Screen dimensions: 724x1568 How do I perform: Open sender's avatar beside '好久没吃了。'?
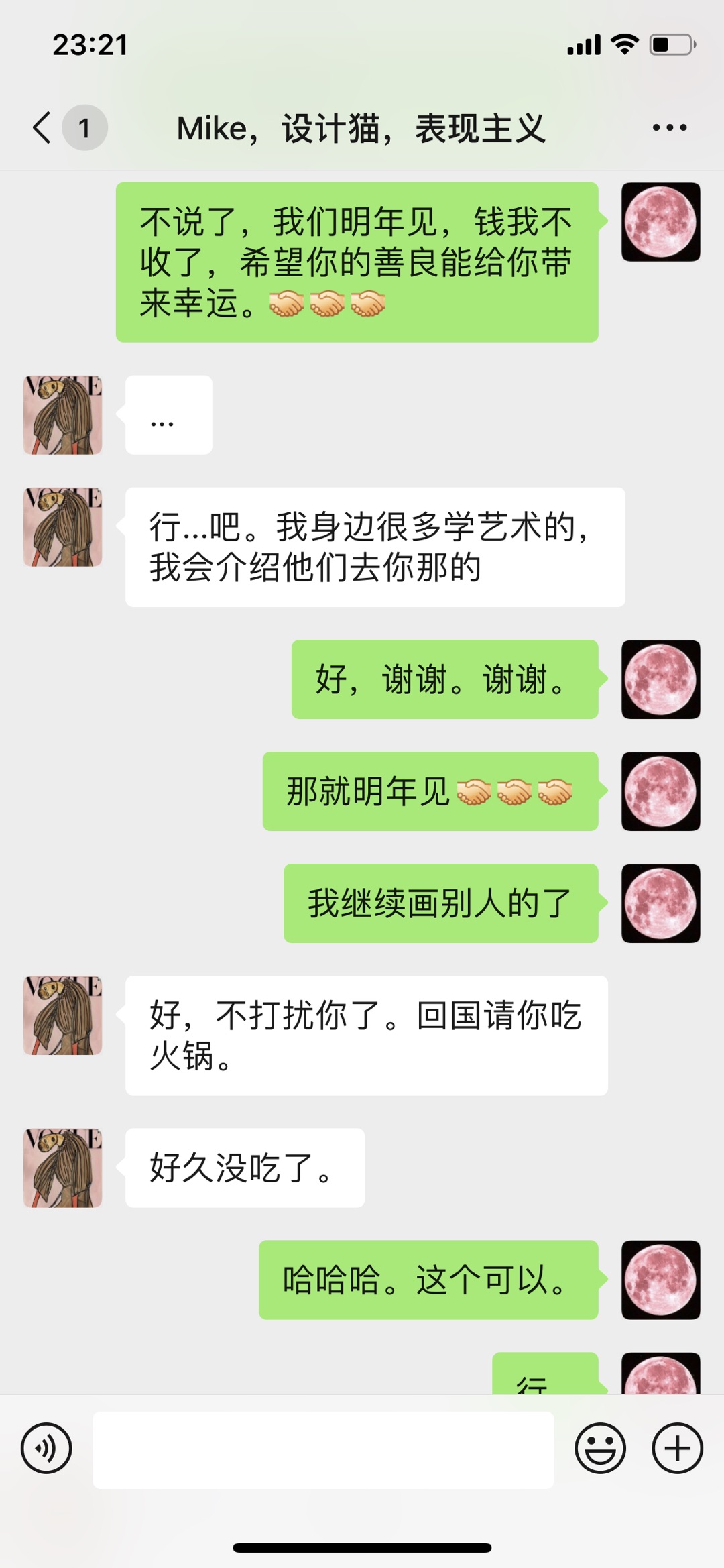tap(63, 1168)
